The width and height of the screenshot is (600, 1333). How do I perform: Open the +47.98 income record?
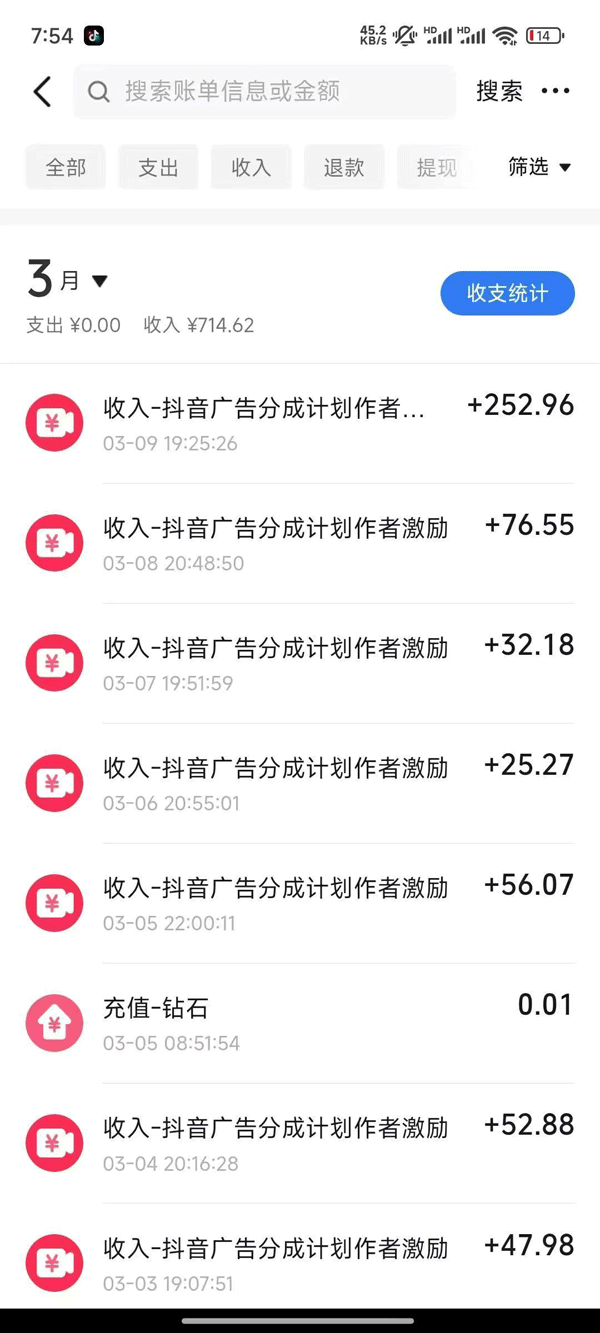(300, 1263)
